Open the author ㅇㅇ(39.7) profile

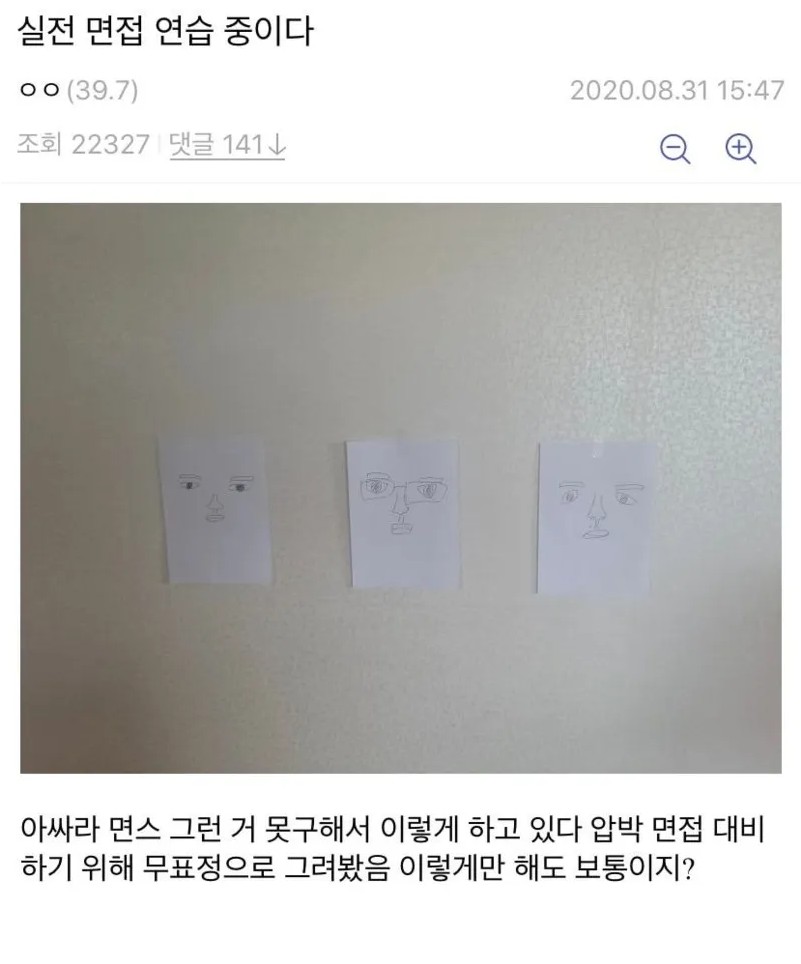pos(78,91)
